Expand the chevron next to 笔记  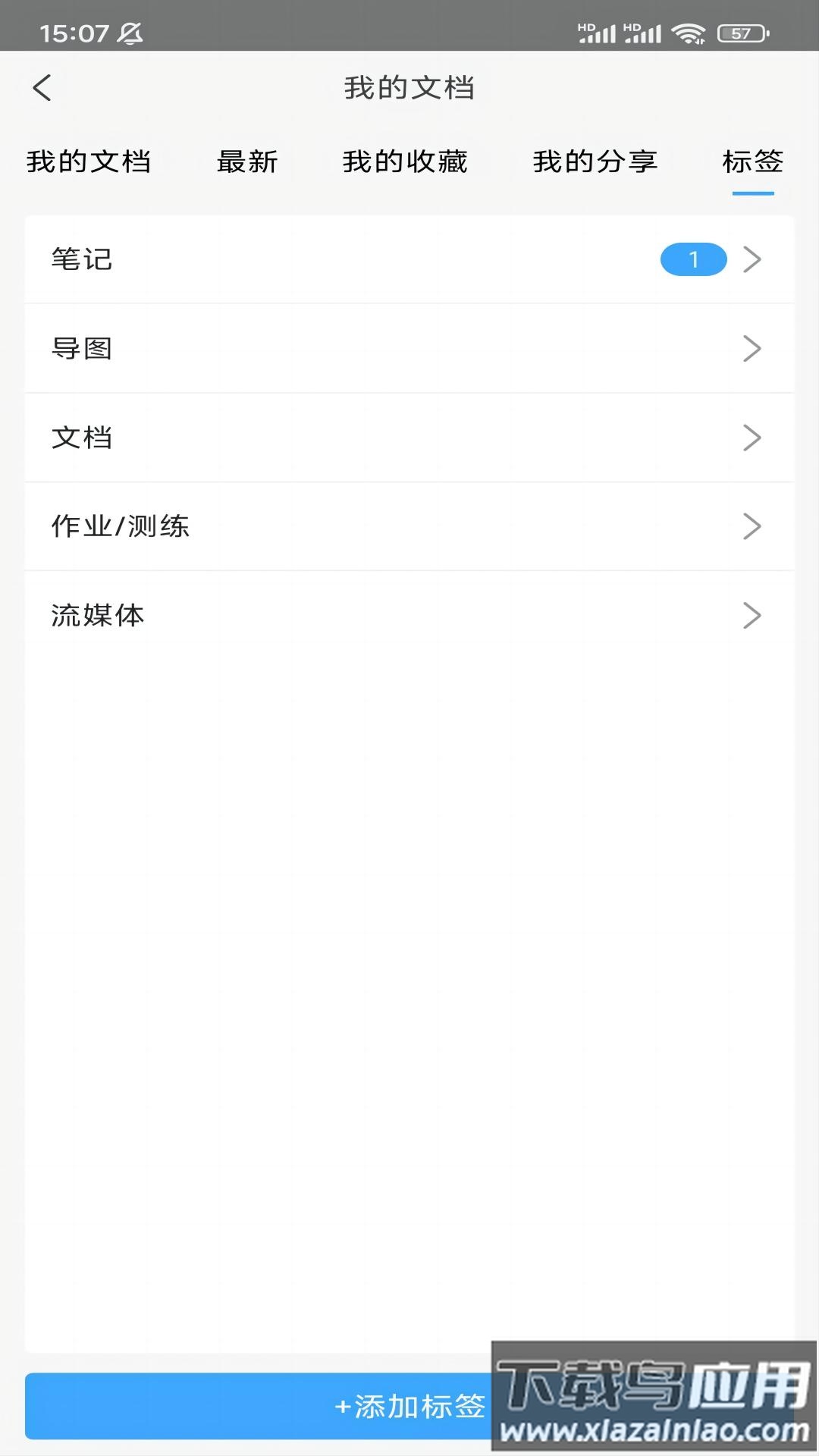click(x=752, y=259)
